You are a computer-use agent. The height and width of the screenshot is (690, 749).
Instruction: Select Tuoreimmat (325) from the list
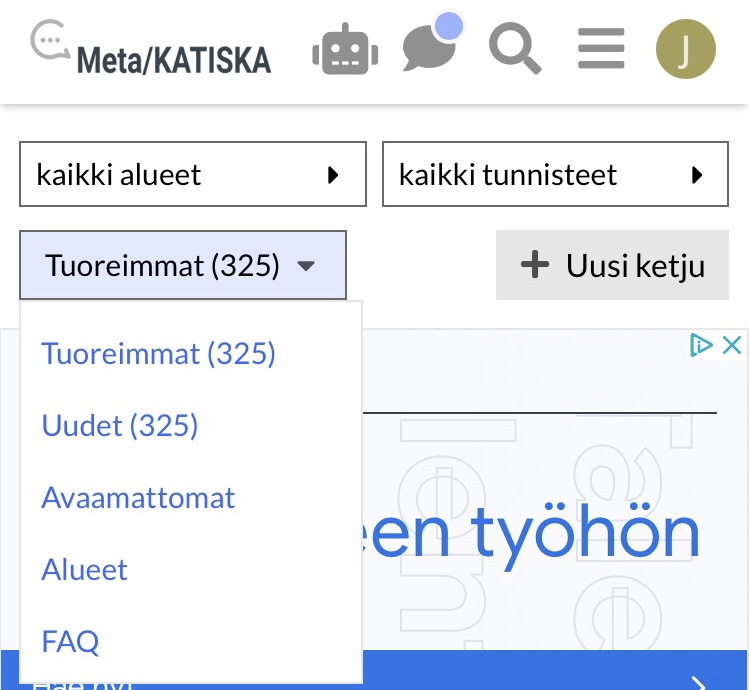tap(158, 353)
